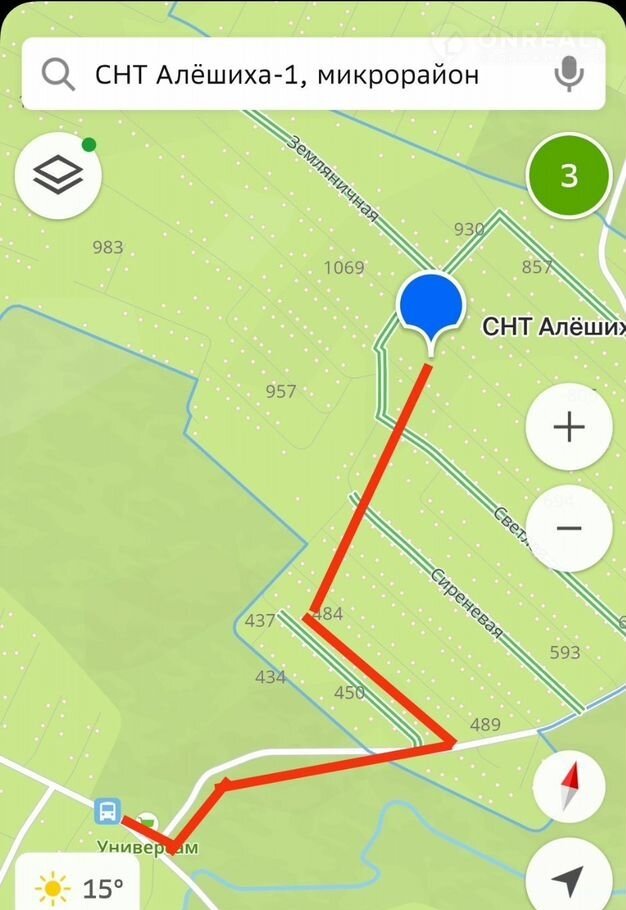Open the map layers button

point(58,176)
